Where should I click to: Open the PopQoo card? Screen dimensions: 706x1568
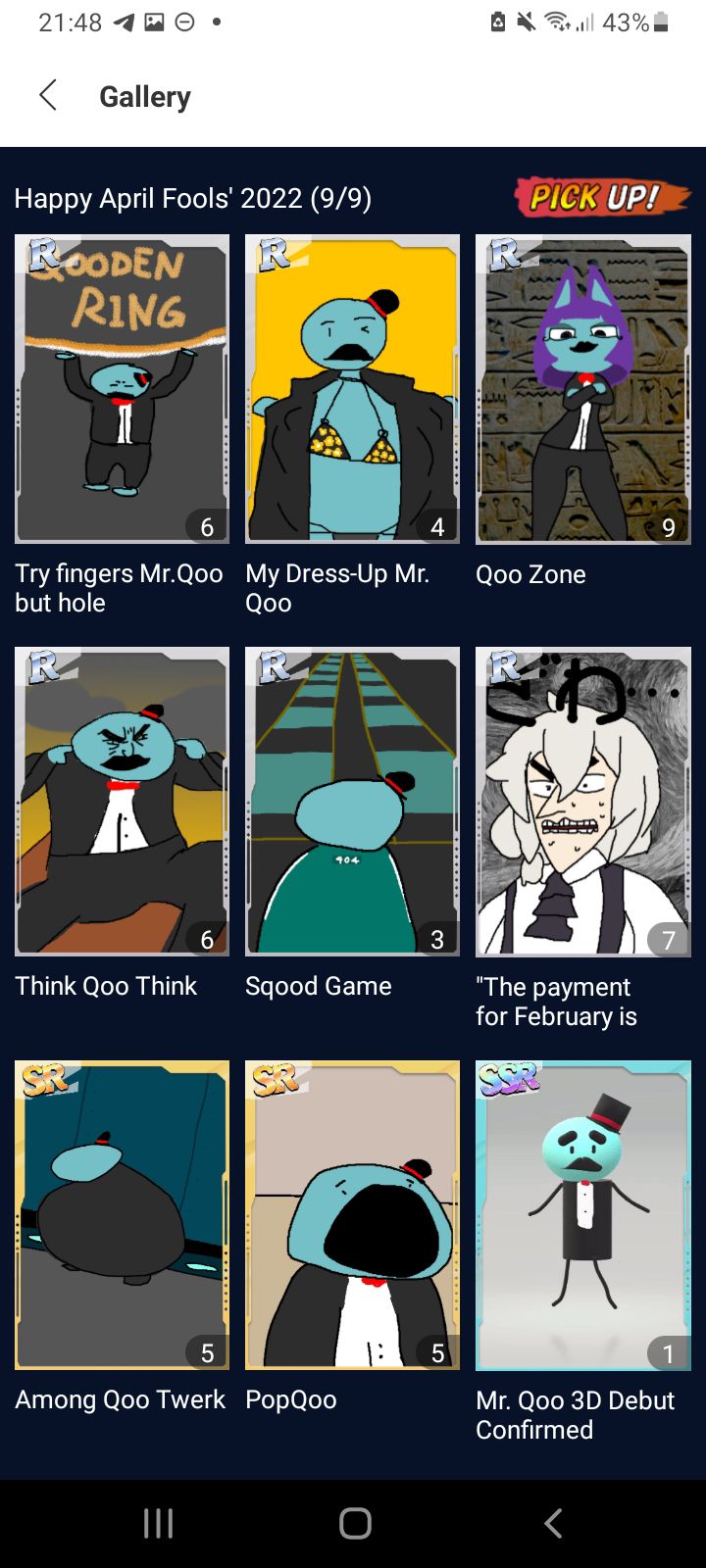pyautogui.click(x=352, y=1215)
